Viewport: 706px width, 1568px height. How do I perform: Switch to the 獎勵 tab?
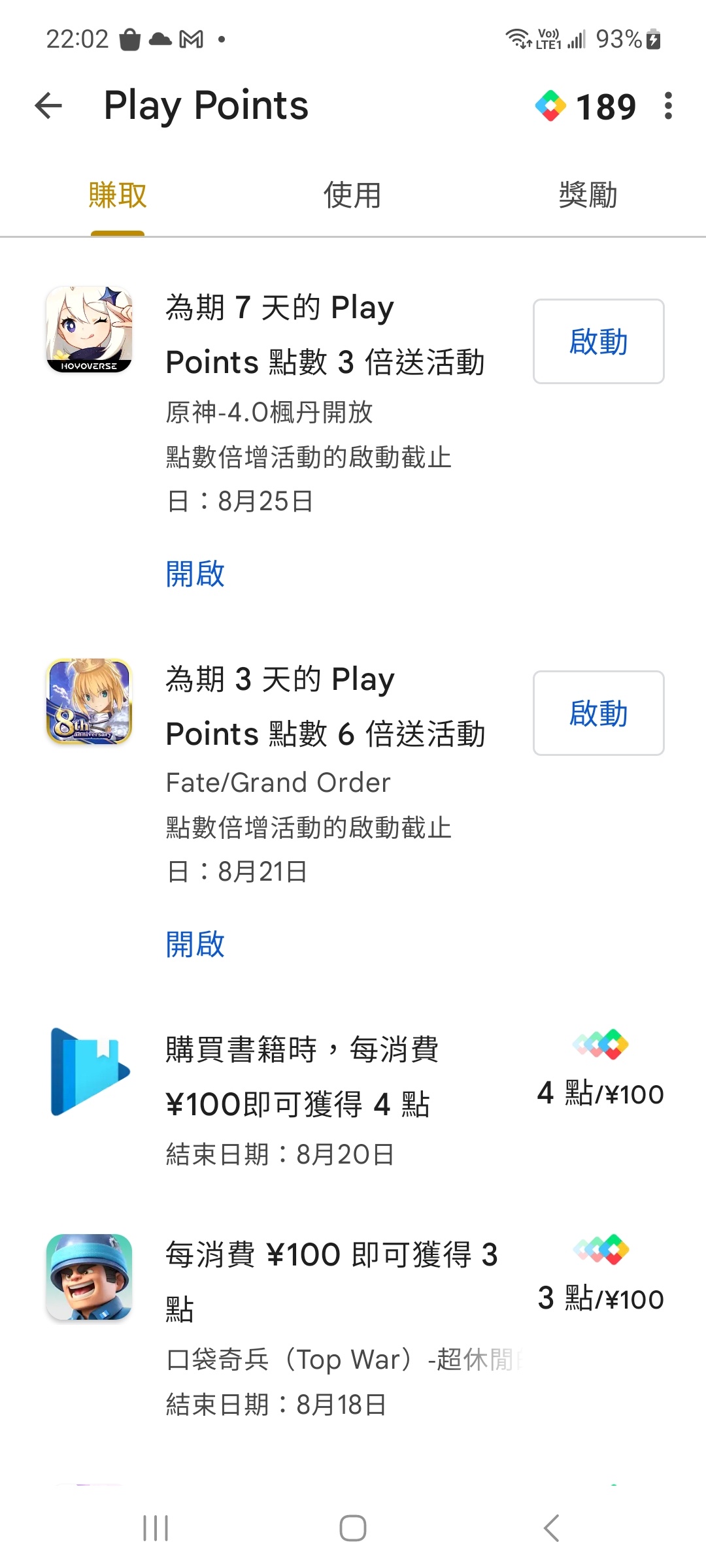click(588, 195)
